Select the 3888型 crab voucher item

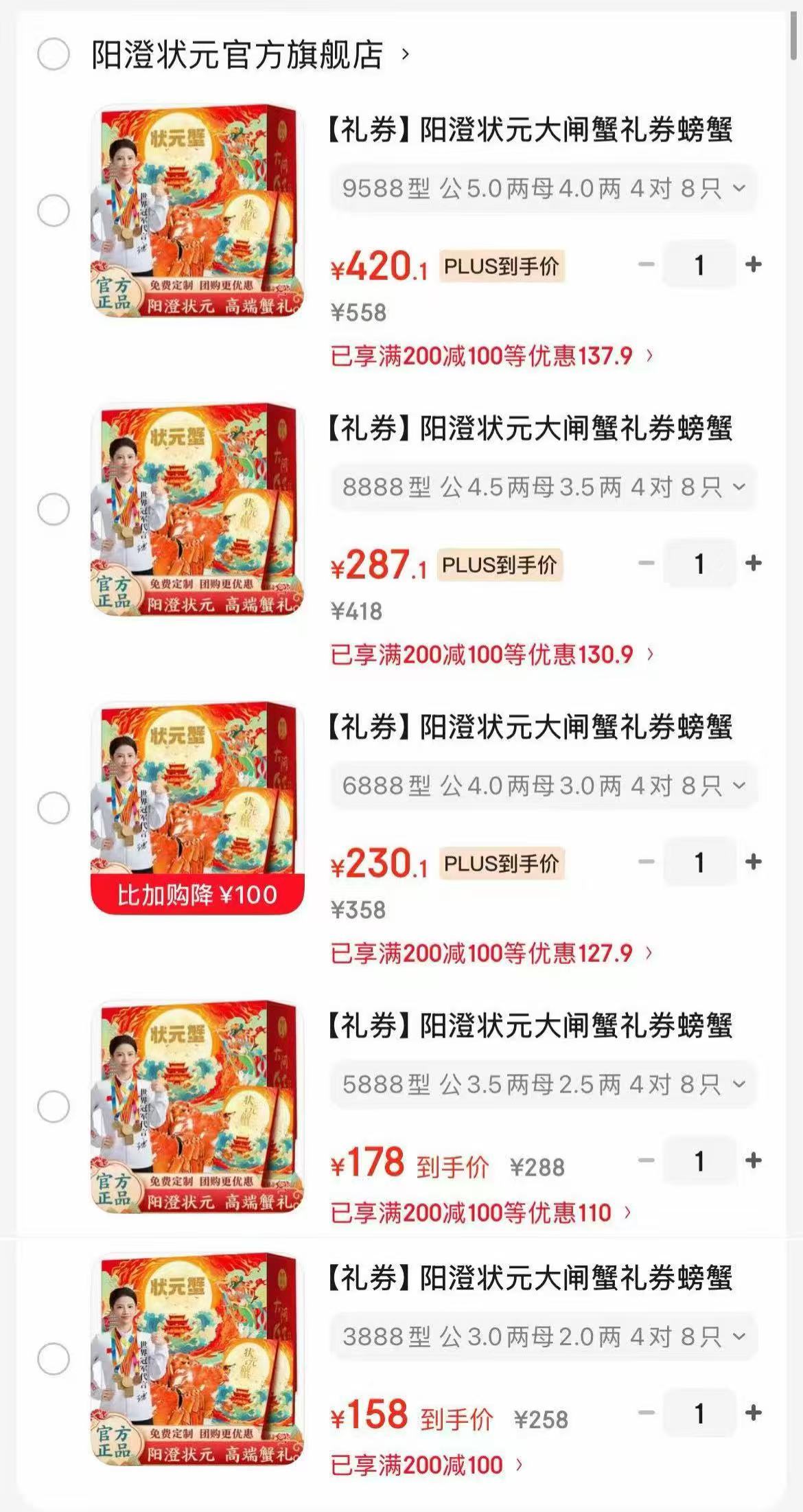click(x=54, y=1359)
